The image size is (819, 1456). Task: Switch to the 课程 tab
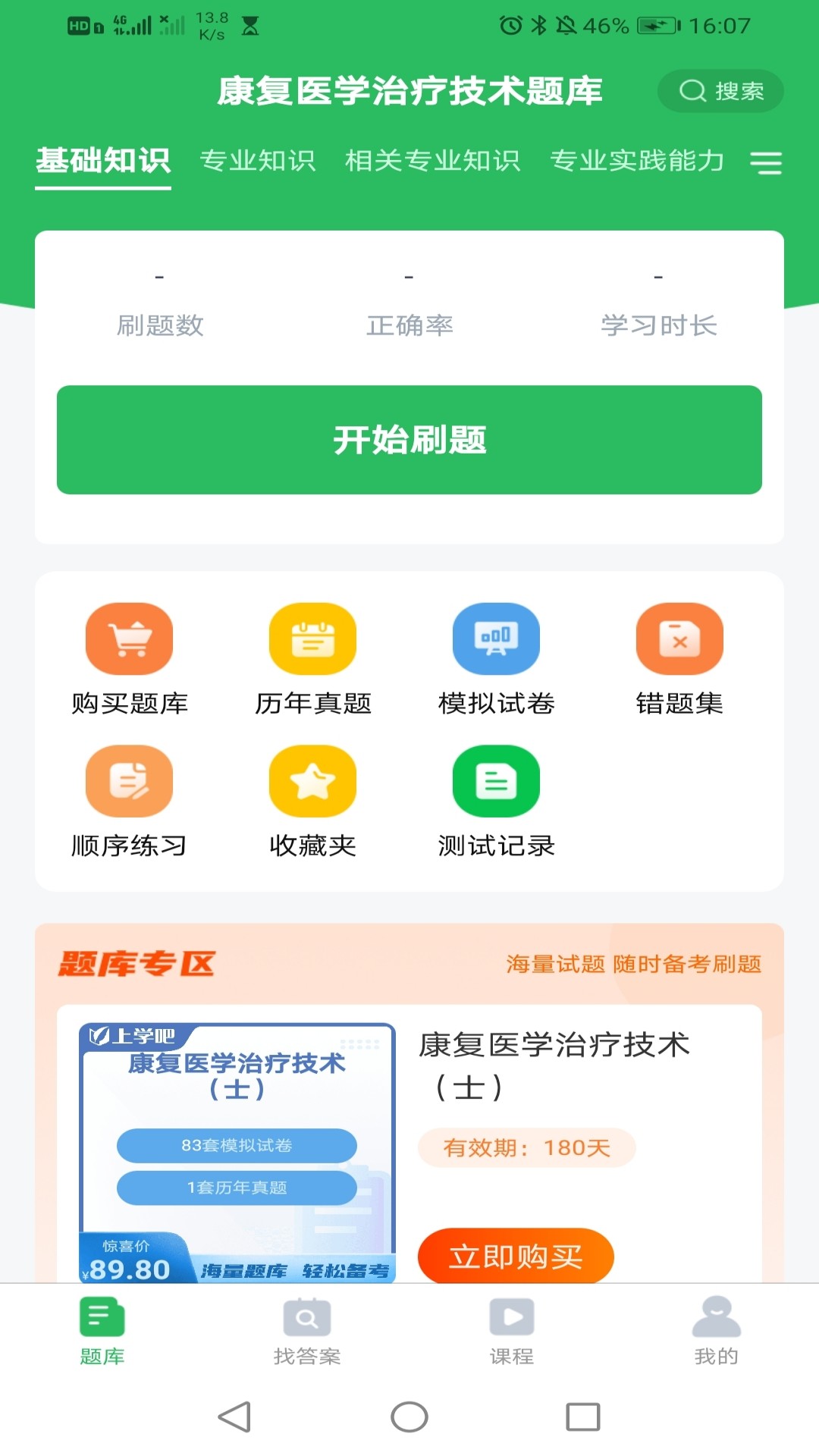(x=512, y=1331)
